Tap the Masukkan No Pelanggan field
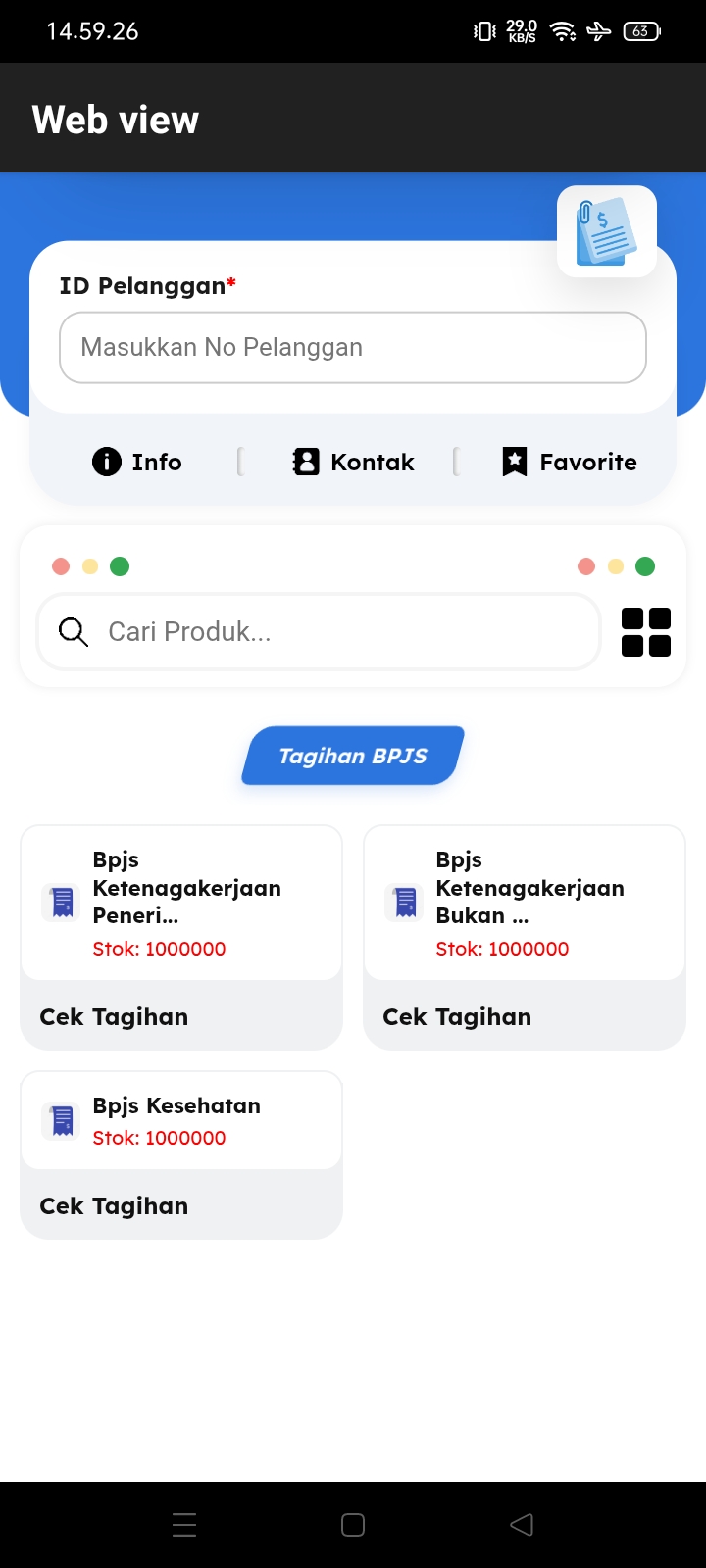 pyautogui.click(x=353, y=348)
